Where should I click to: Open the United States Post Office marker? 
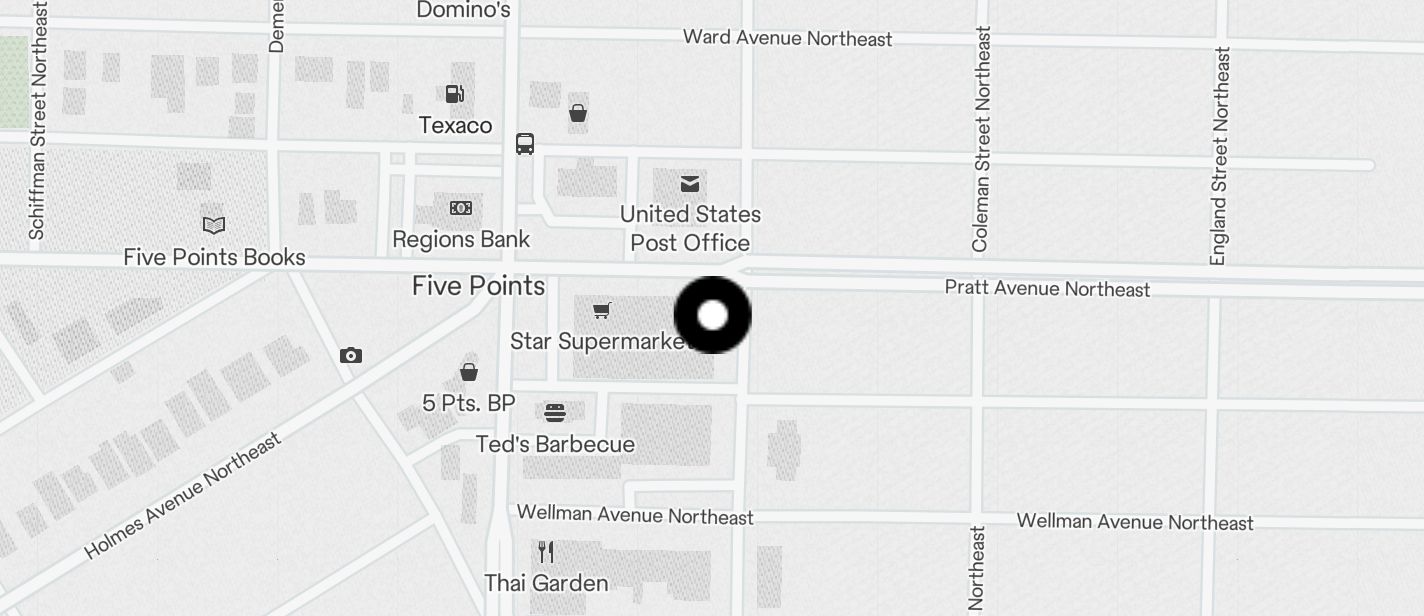point(690,184)
